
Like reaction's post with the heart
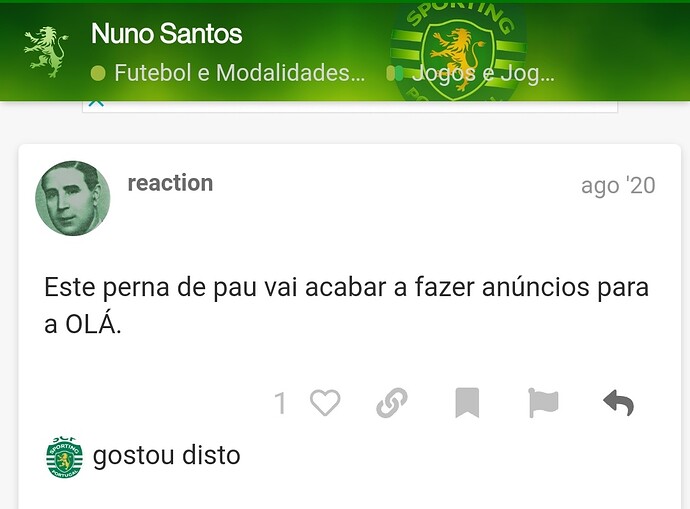tap(325, 403)
